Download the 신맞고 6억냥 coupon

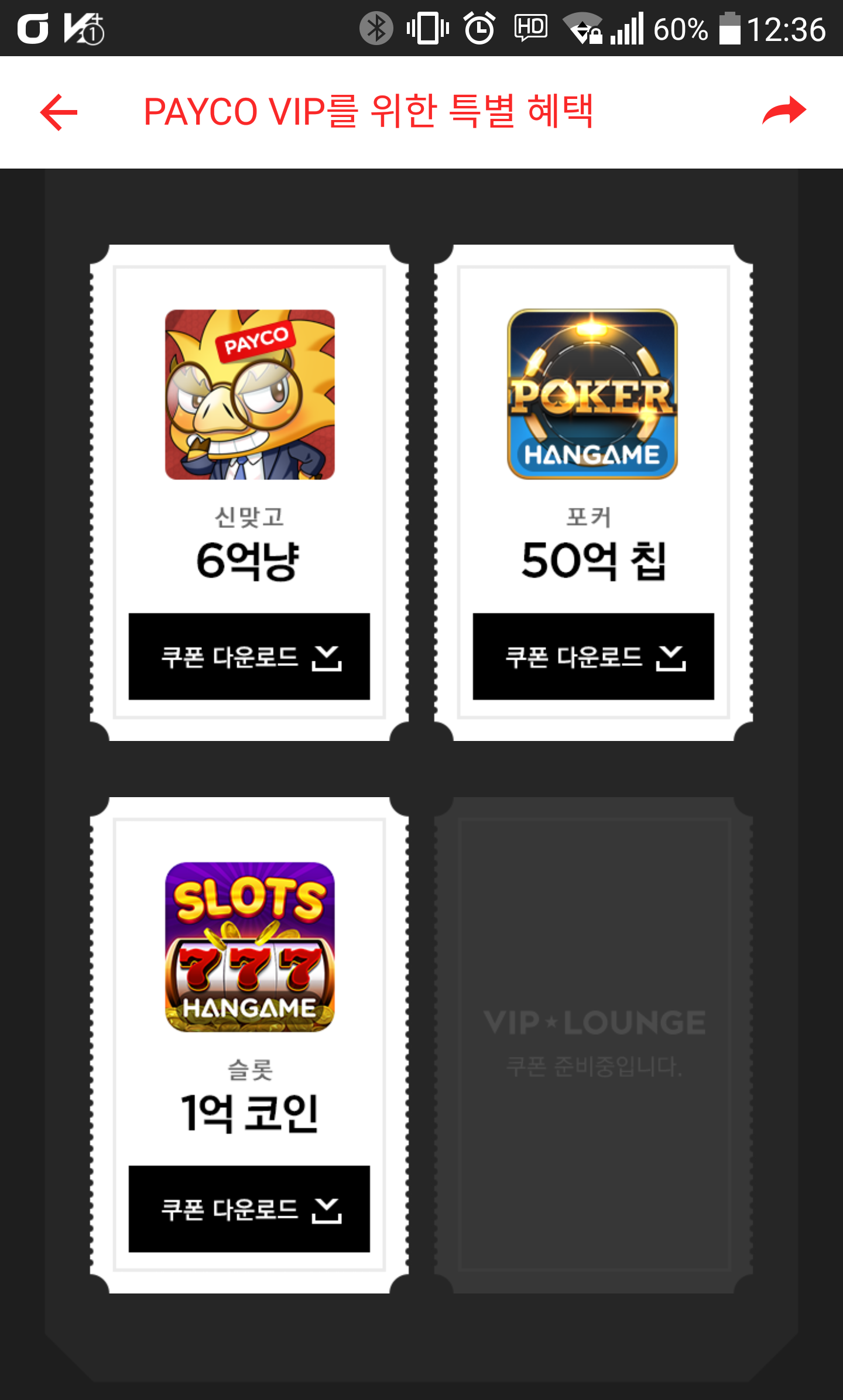pyautogui.click(x=249, y=656)
